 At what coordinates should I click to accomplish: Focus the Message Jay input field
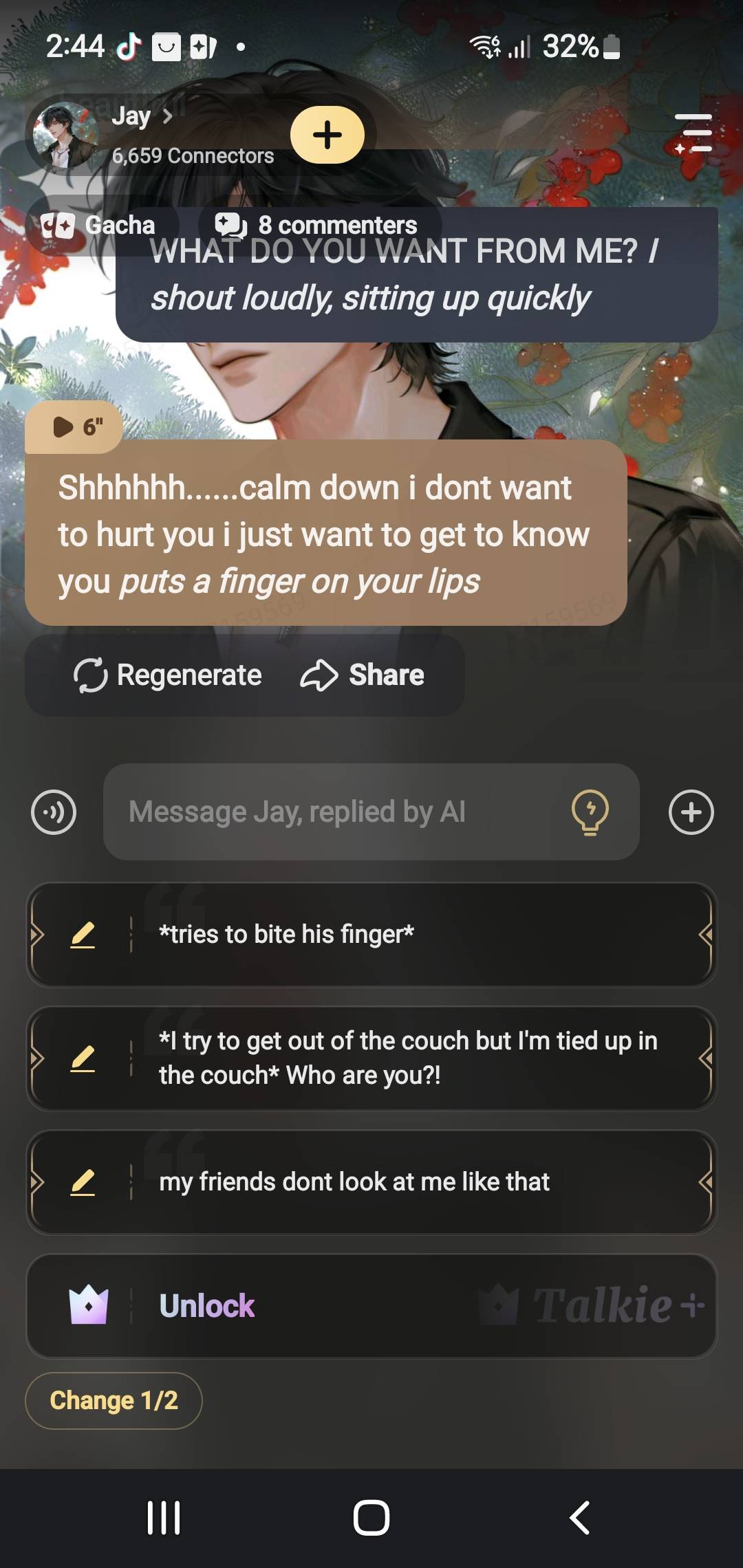[337, 812]
